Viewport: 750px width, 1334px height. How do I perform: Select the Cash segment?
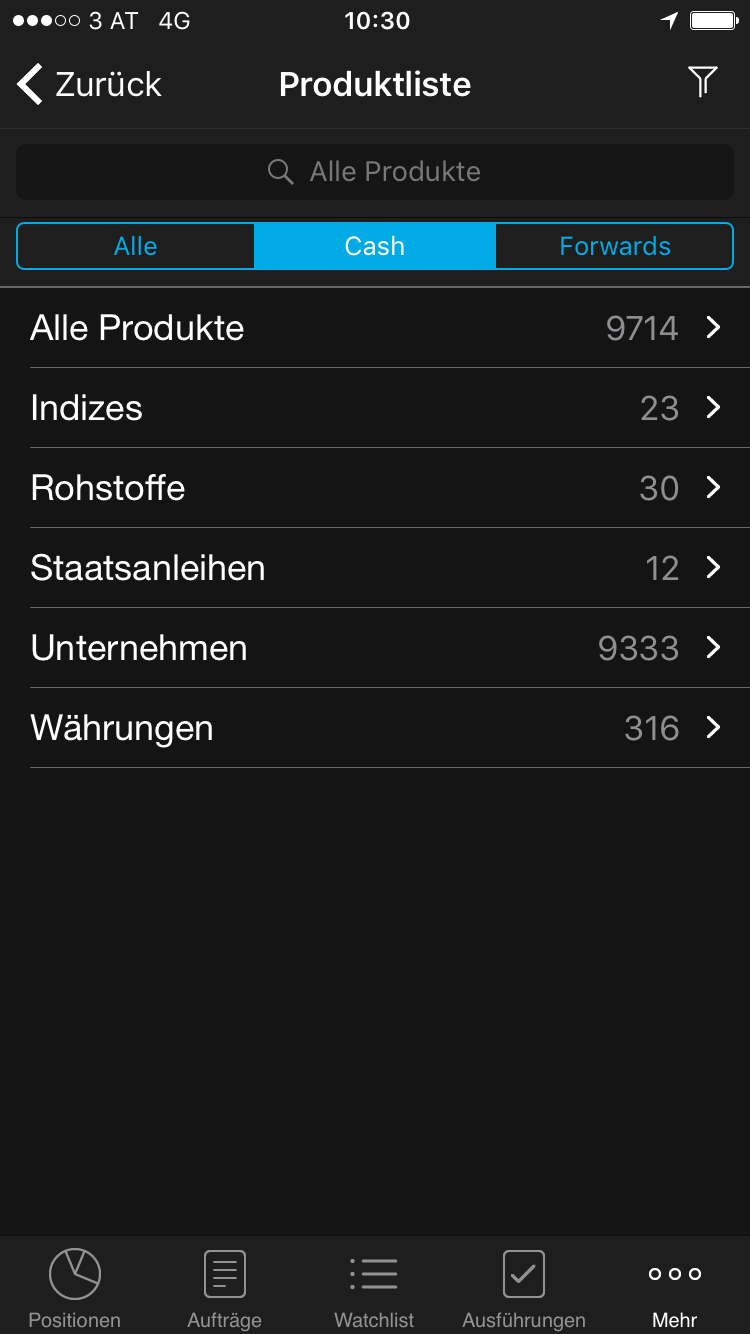[x=375, y=246]
